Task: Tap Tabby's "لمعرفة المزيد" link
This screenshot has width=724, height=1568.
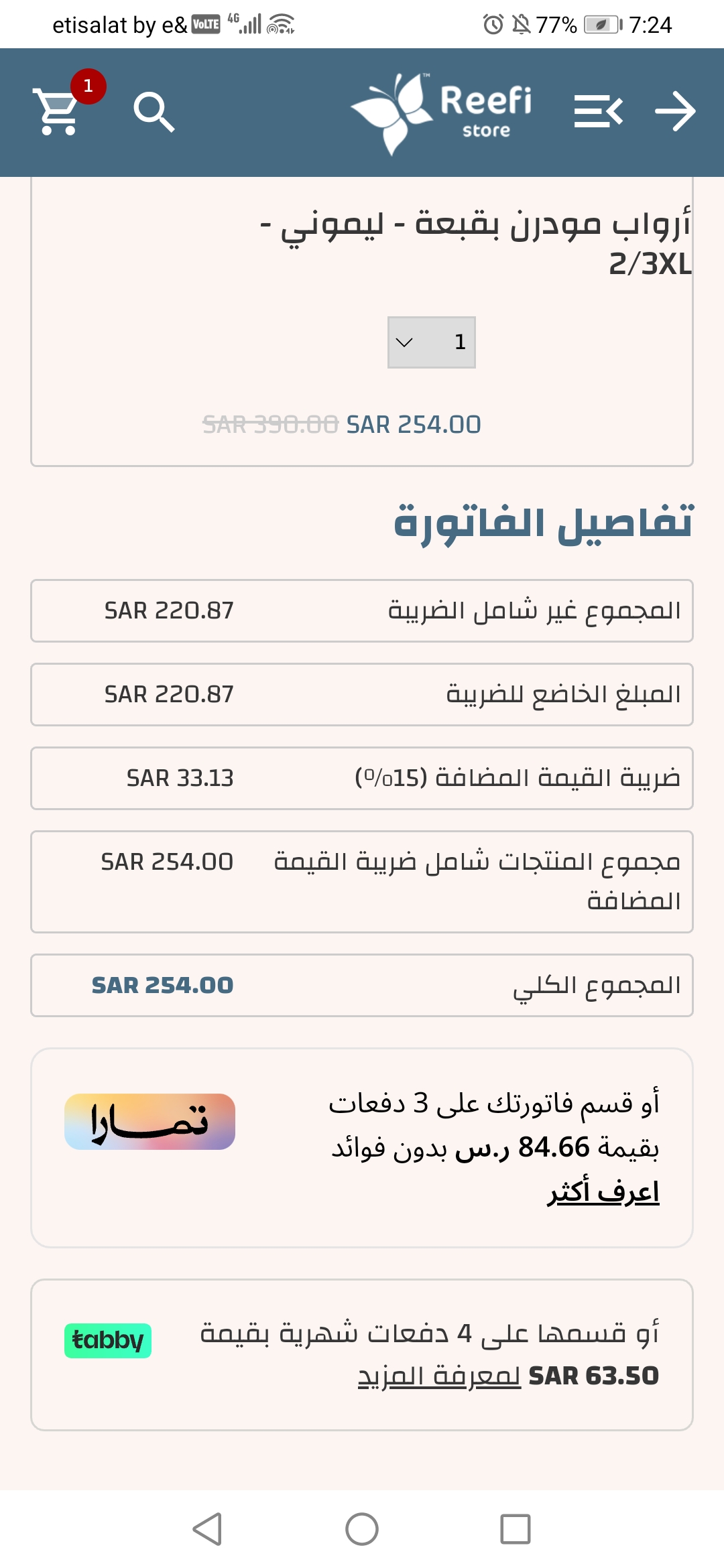Action: [x=439, y=1376]
